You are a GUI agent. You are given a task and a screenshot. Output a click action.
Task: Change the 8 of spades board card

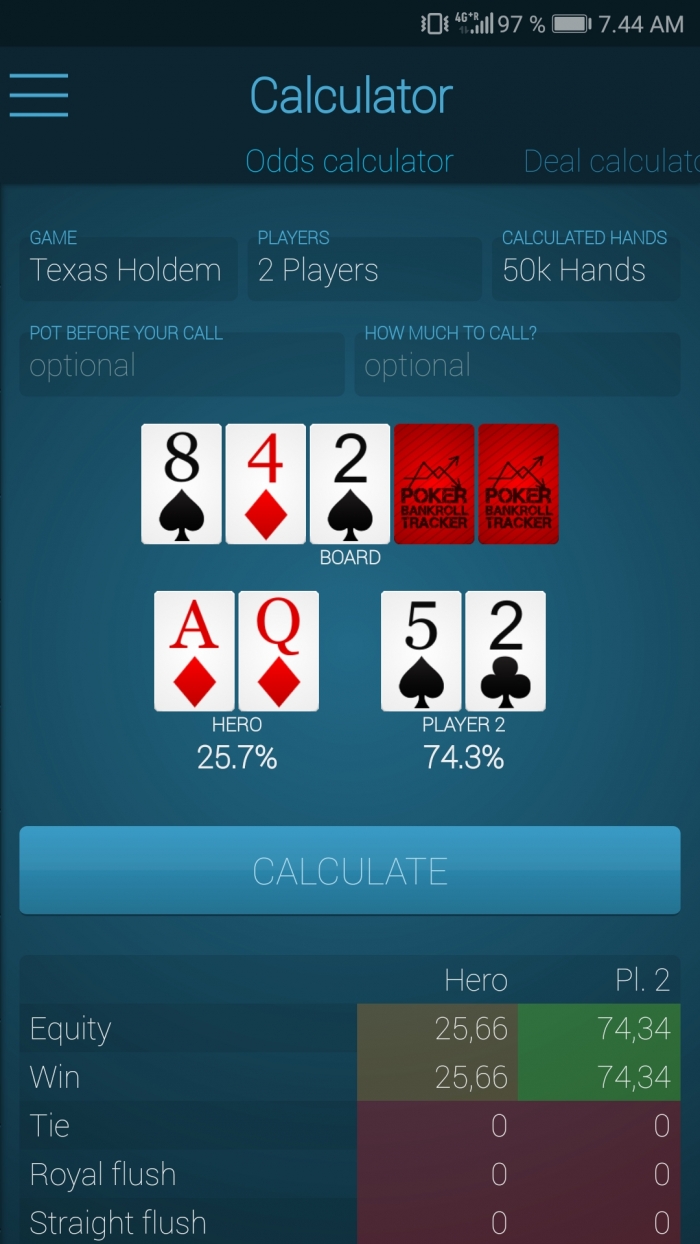[181, 484]
